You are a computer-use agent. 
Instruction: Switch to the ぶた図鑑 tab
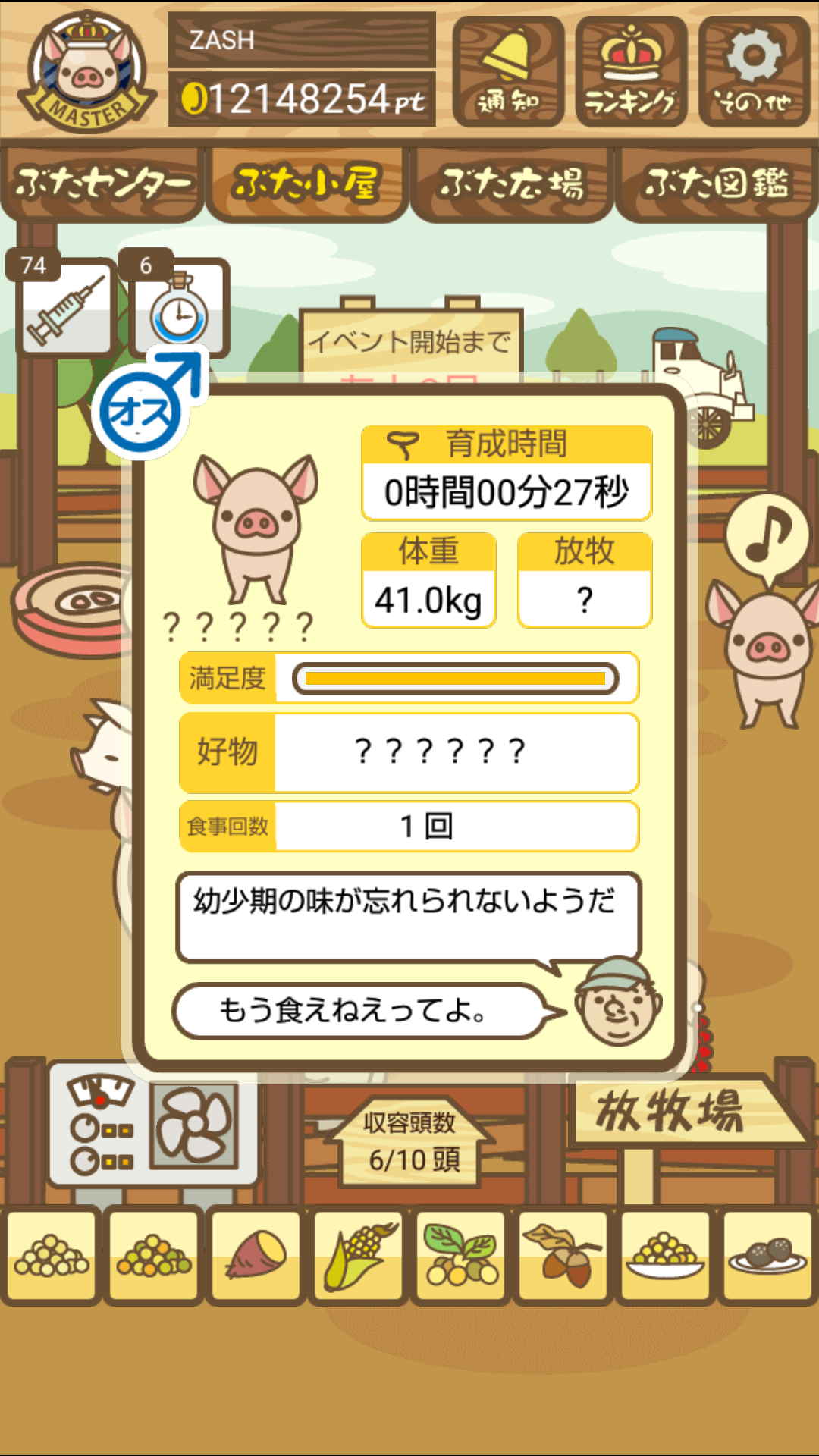click(716, 184)
